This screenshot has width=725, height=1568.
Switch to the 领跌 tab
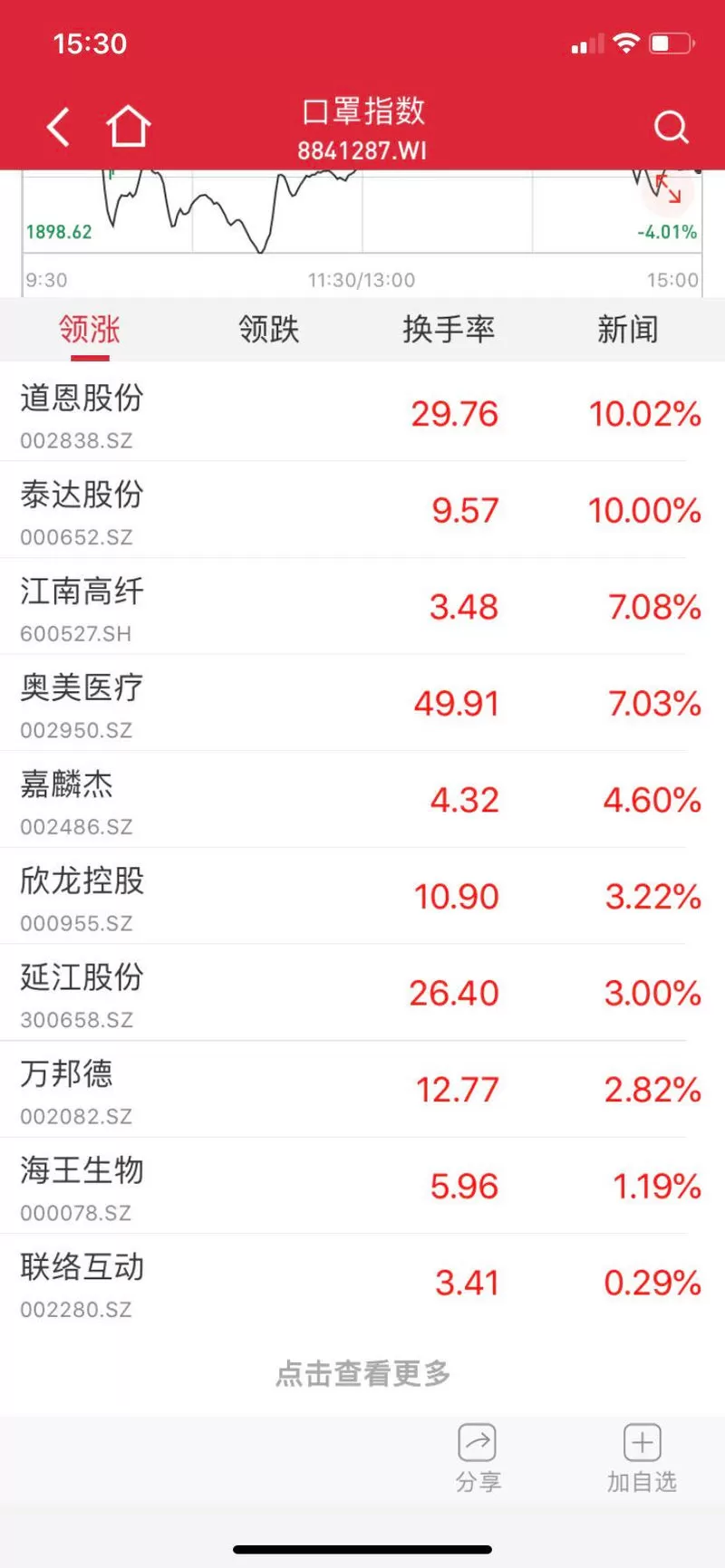point(269,329)
